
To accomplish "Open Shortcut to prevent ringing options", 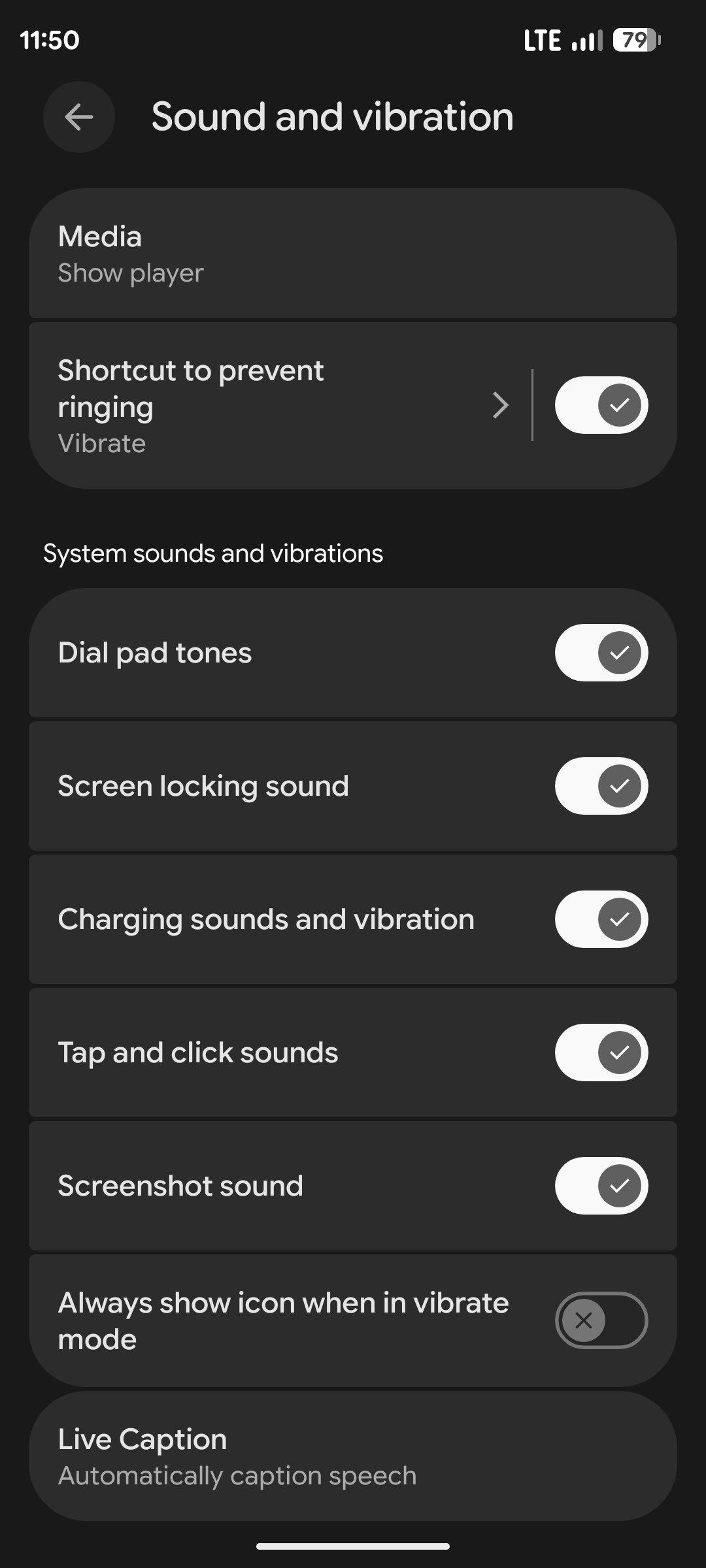I will tap(275, 406).
